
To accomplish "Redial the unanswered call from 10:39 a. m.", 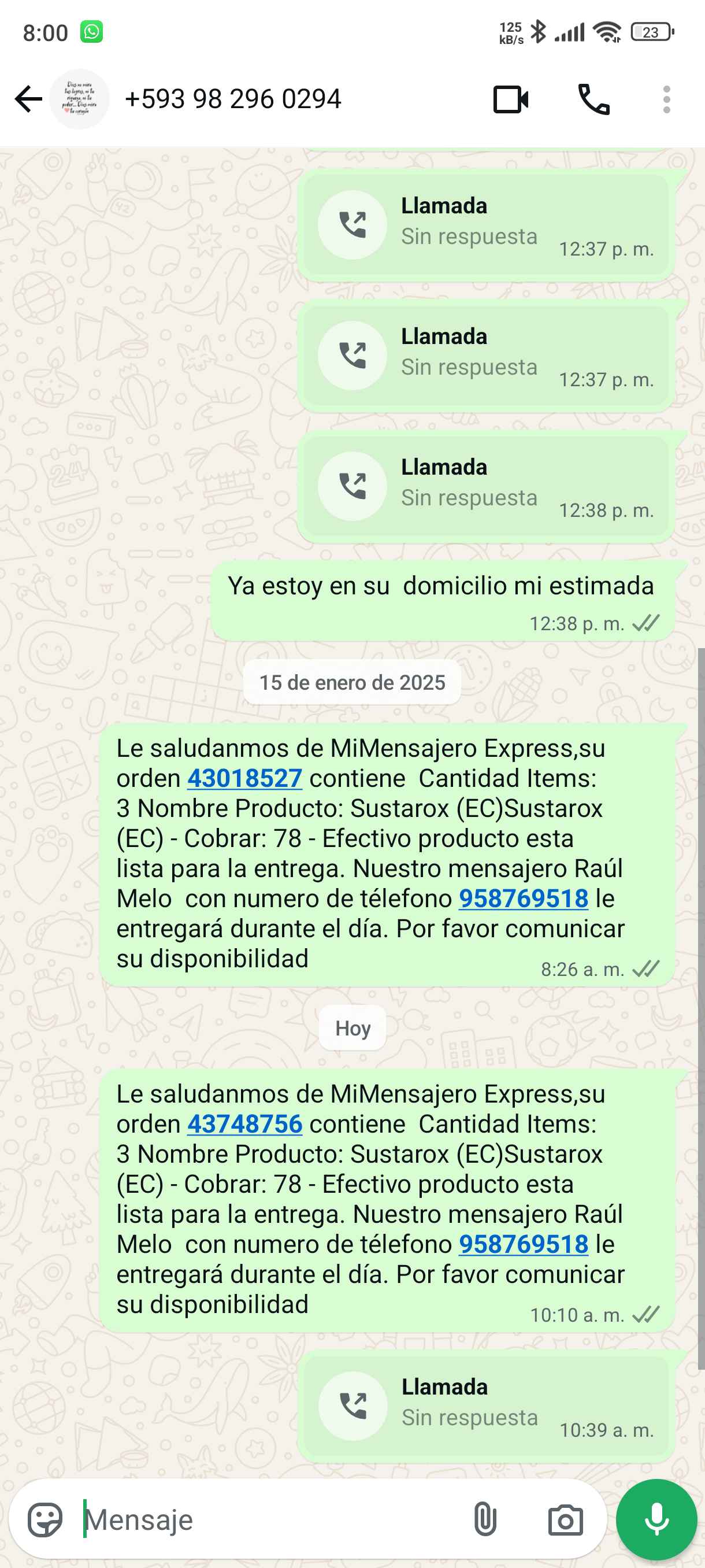I will (x=353, y=1406).
